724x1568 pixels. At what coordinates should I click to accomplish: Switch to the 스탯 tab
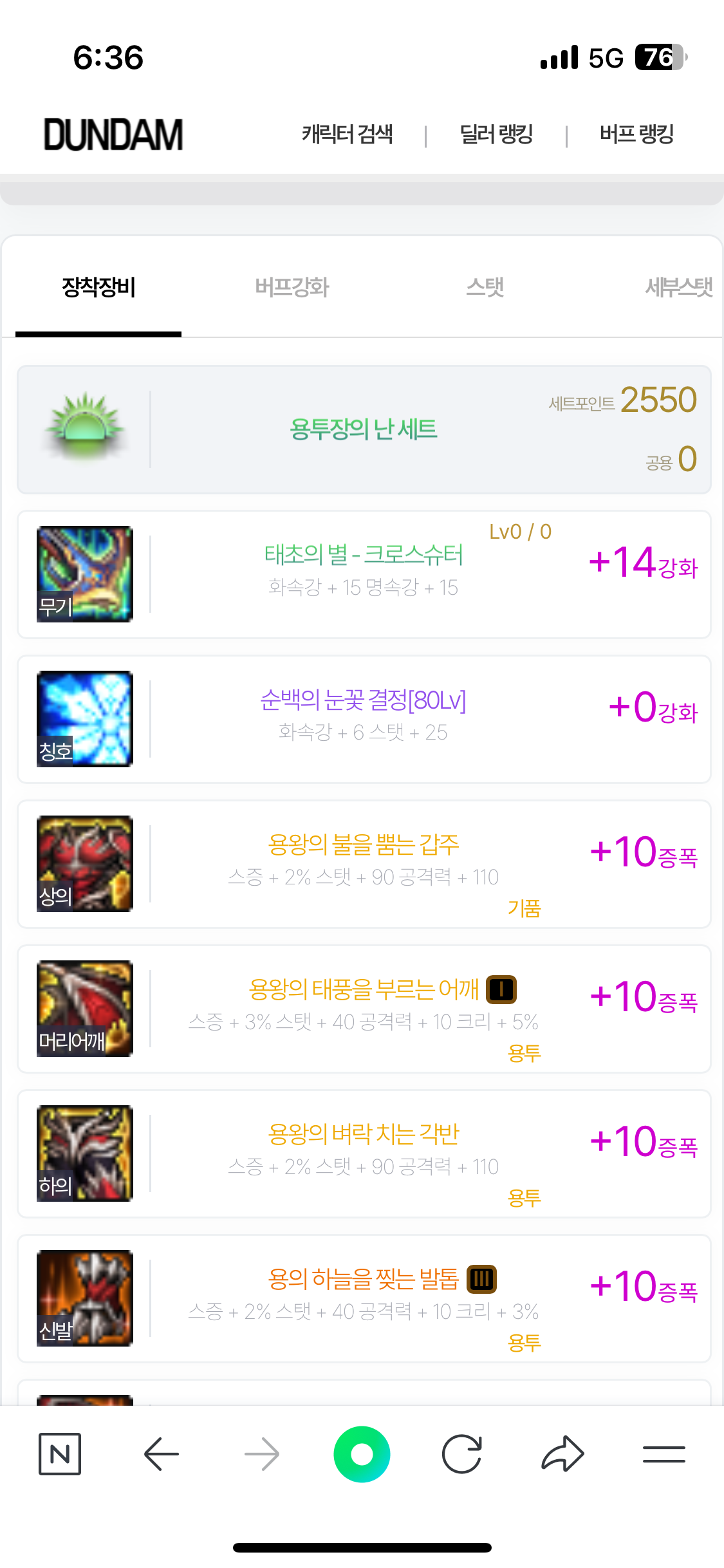click(485, 287)
